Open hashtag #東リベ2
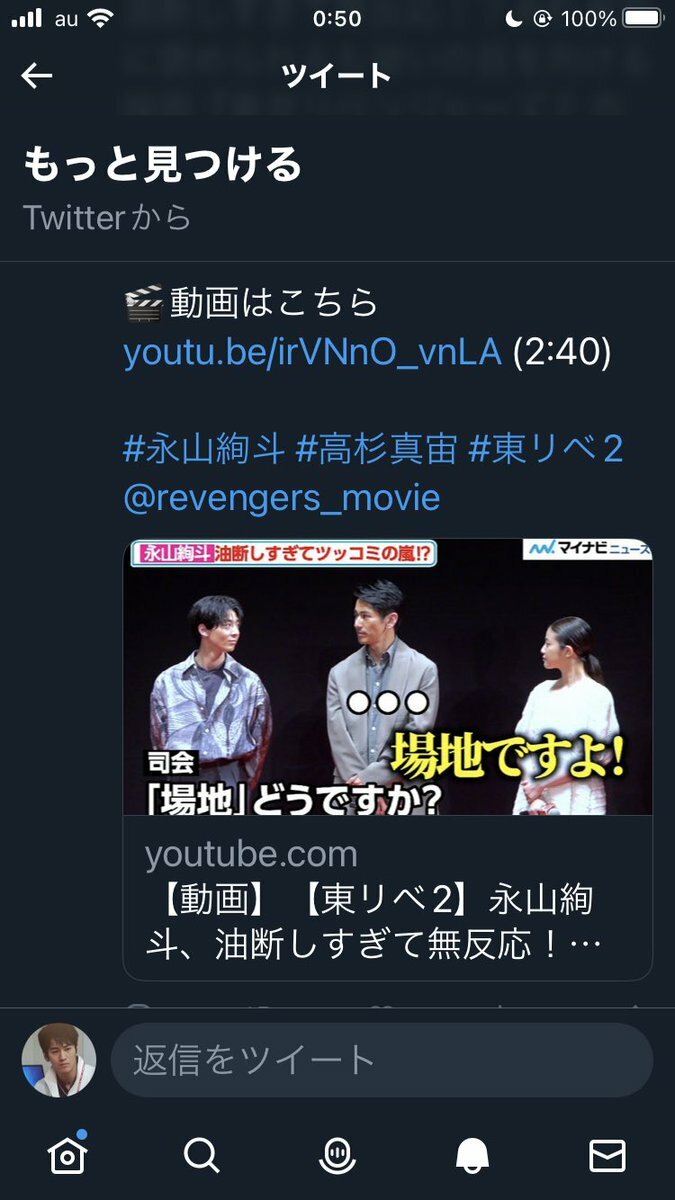 coord(545,448)
